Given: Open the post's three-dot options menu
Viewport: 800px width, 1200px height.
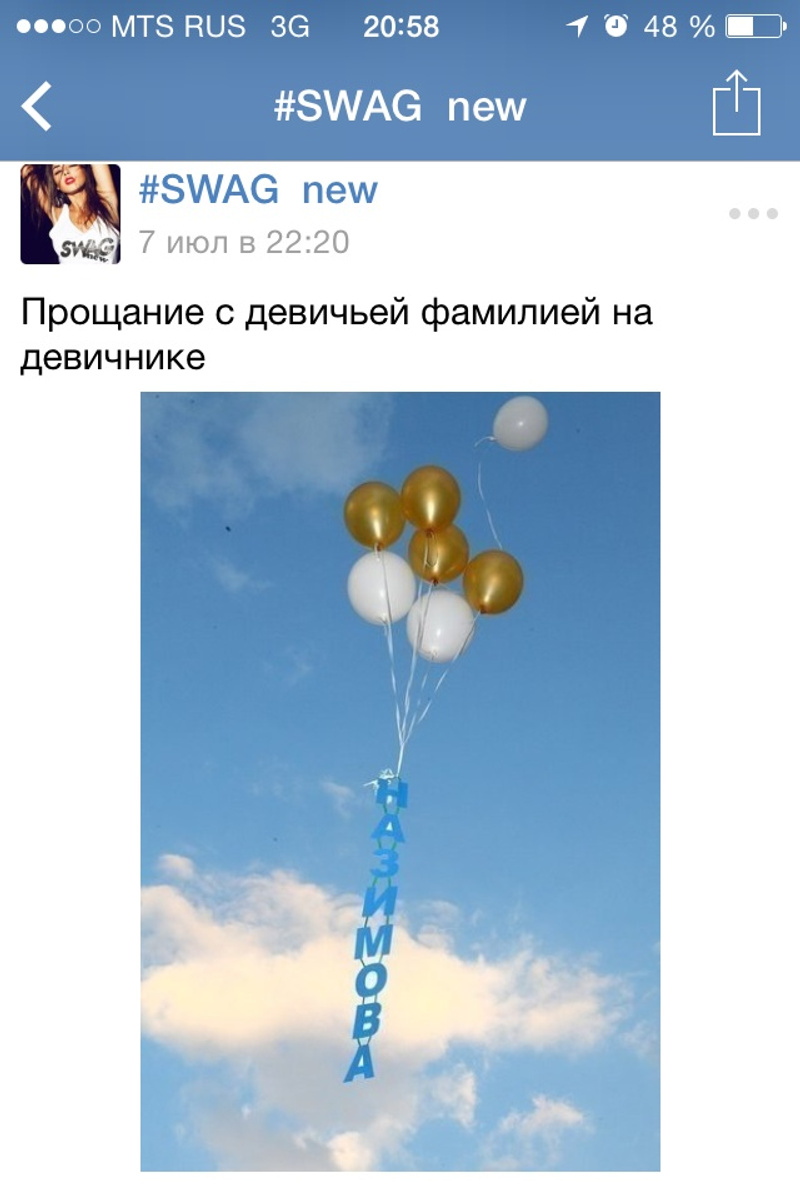Looking at the screenshot, I should [753, 213].
